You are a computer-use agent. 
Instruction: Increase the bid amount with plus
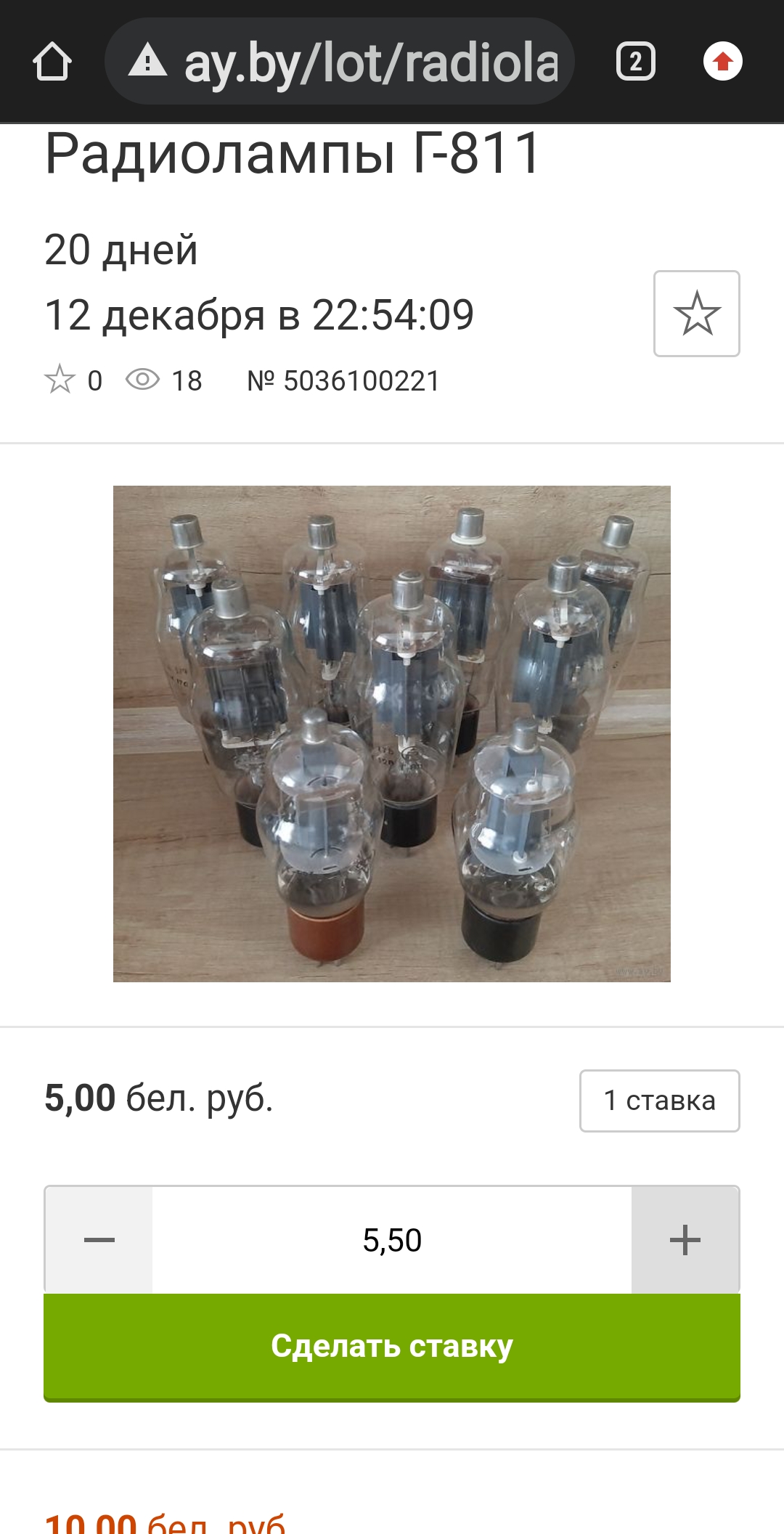(685, 1240)
